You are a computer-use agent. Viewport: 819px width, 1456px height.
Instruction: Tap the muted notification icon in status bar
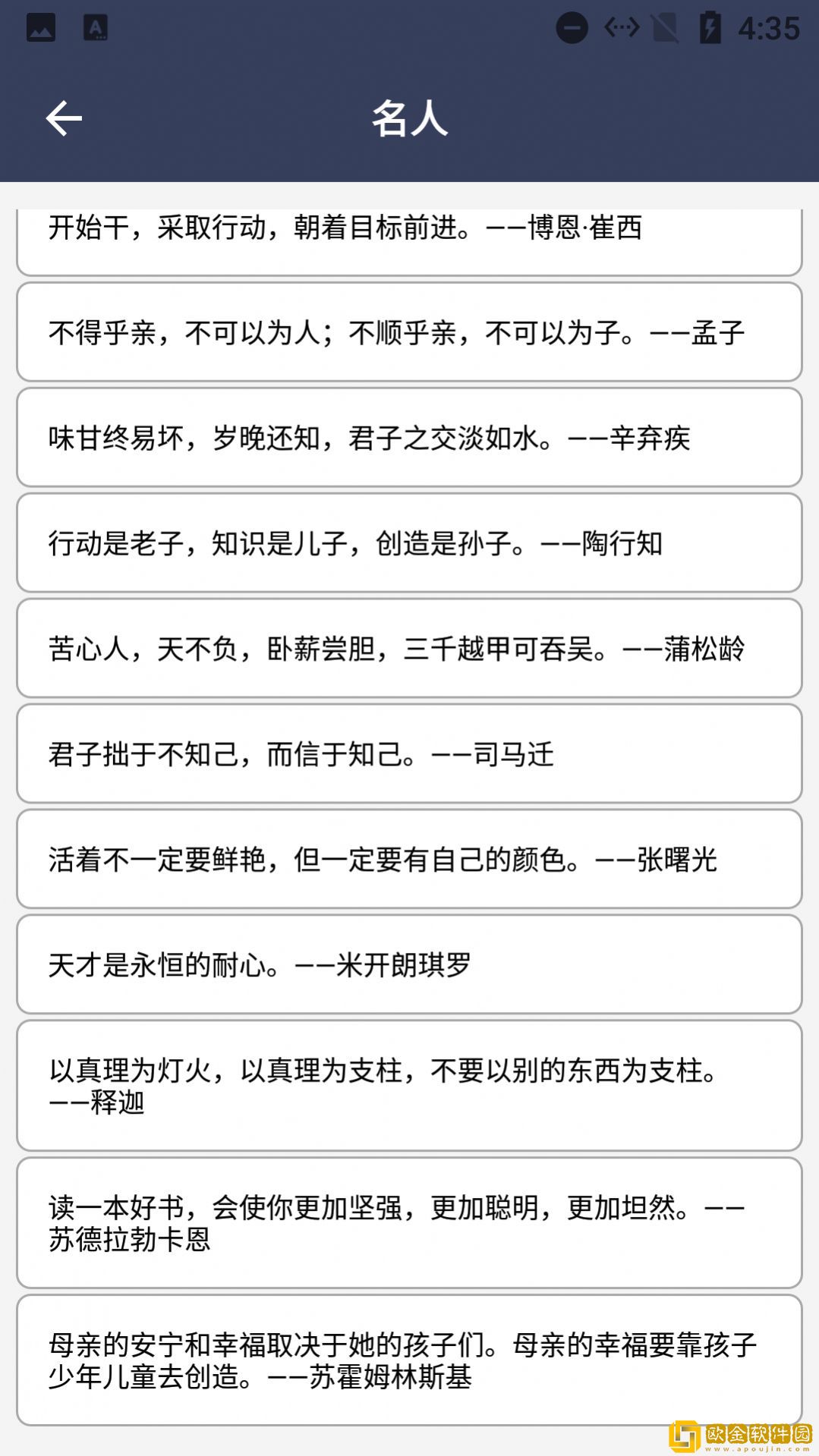[x=666, y=26]
